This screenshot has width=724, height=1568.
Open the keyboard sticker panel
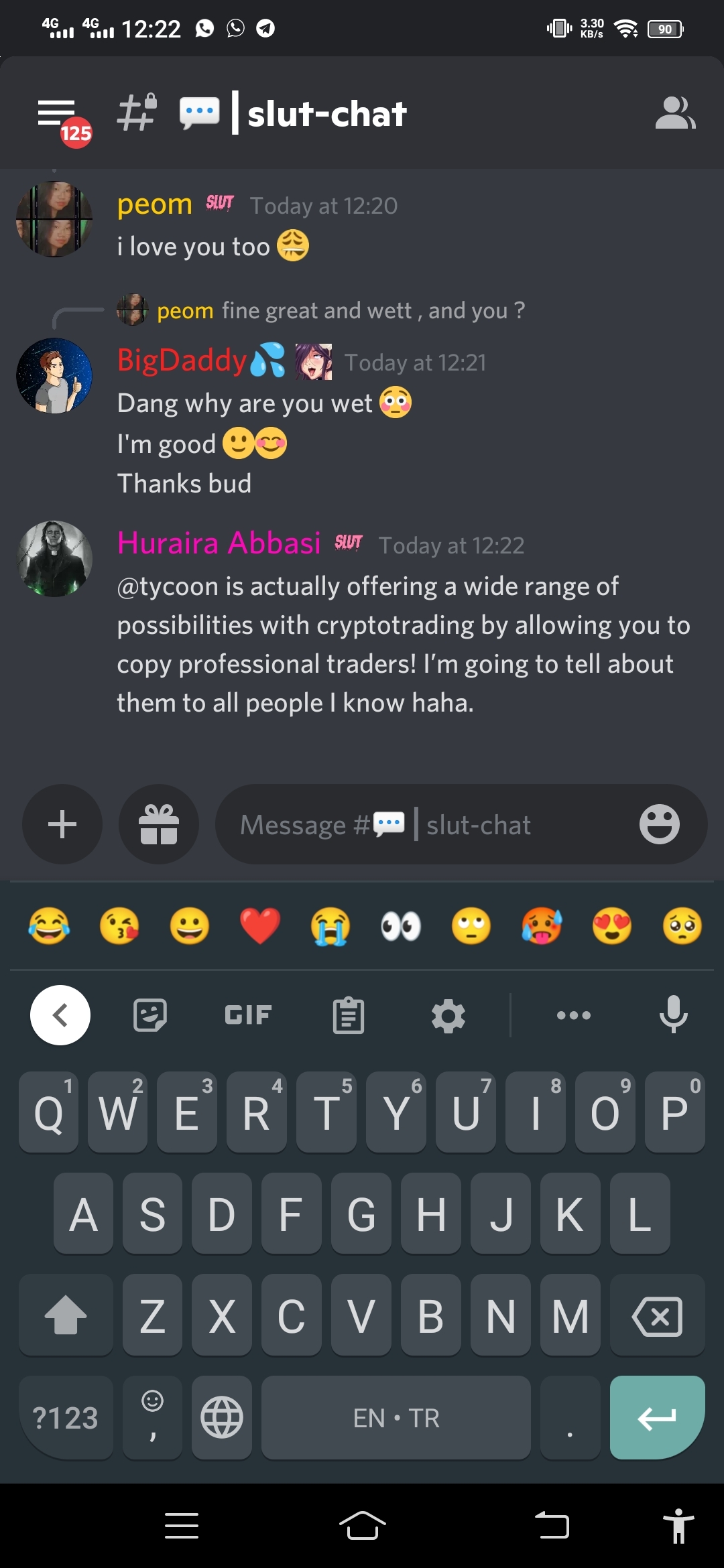[x=150, y=1015]
